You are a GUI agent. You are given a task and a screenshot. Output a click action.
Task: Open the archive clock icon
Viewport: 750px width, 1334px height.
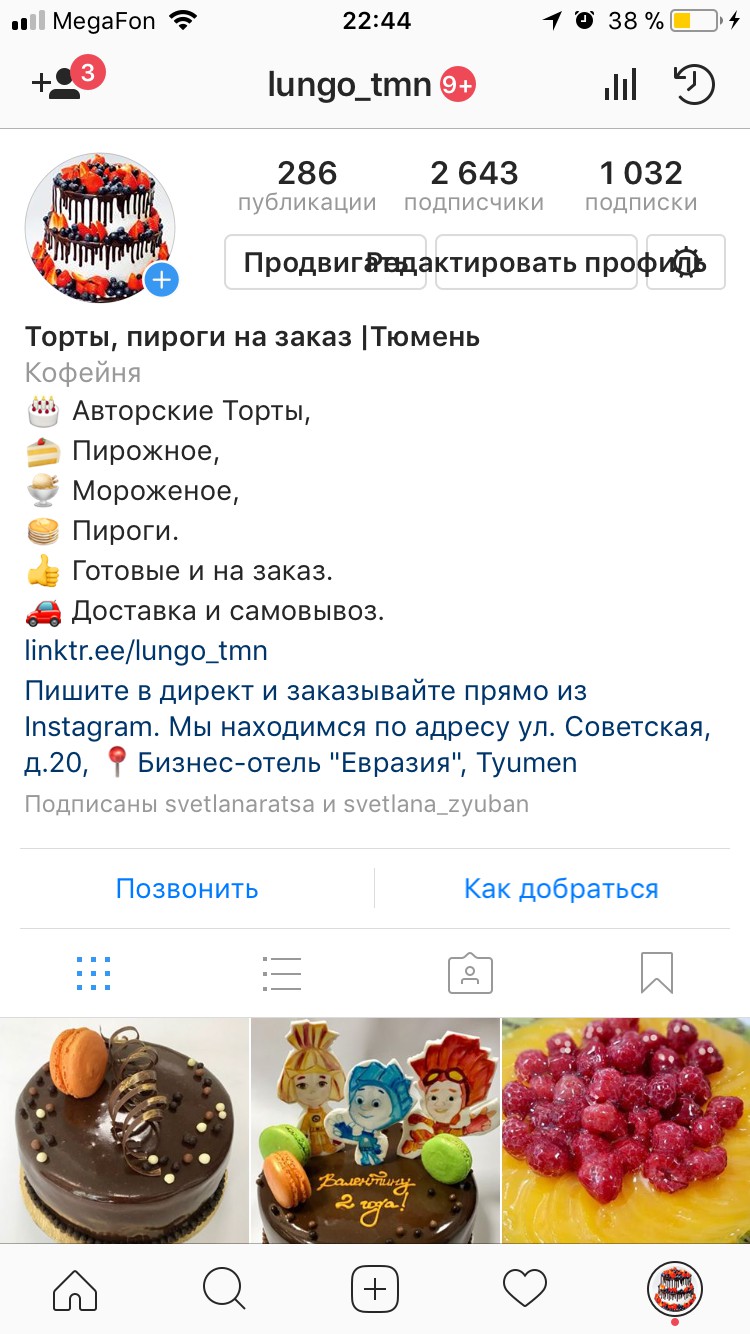click(x=694, y=85)
